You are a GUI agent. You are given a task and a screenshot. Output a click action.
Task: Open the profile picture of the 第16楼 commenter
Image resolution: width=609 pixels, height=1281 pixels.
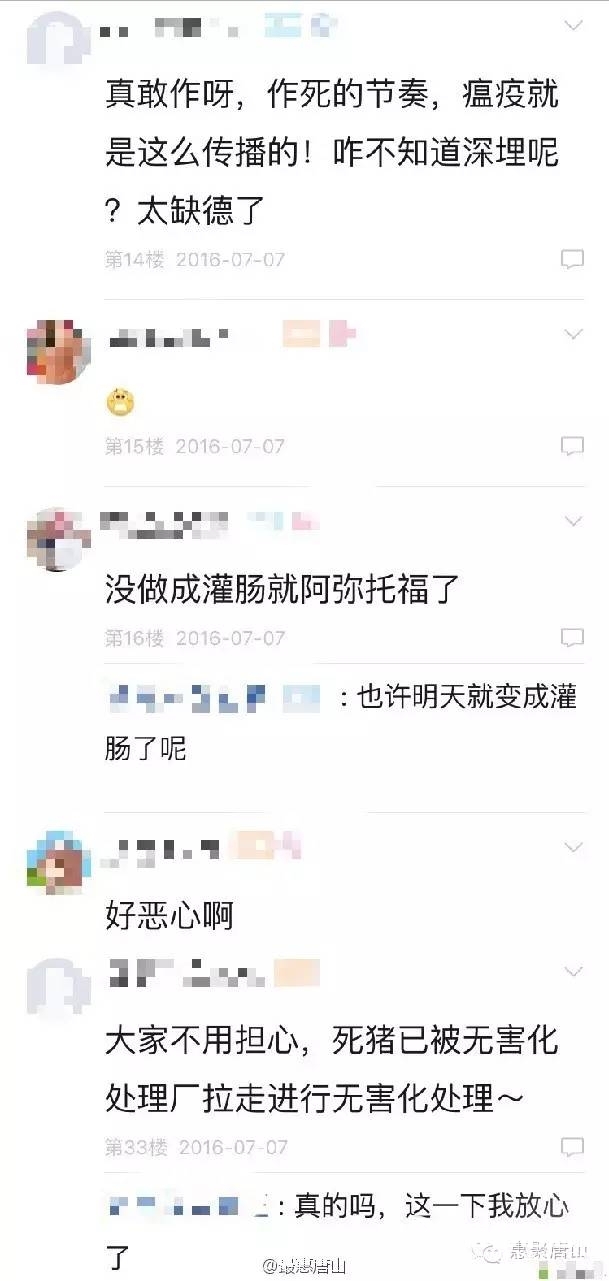58,540
